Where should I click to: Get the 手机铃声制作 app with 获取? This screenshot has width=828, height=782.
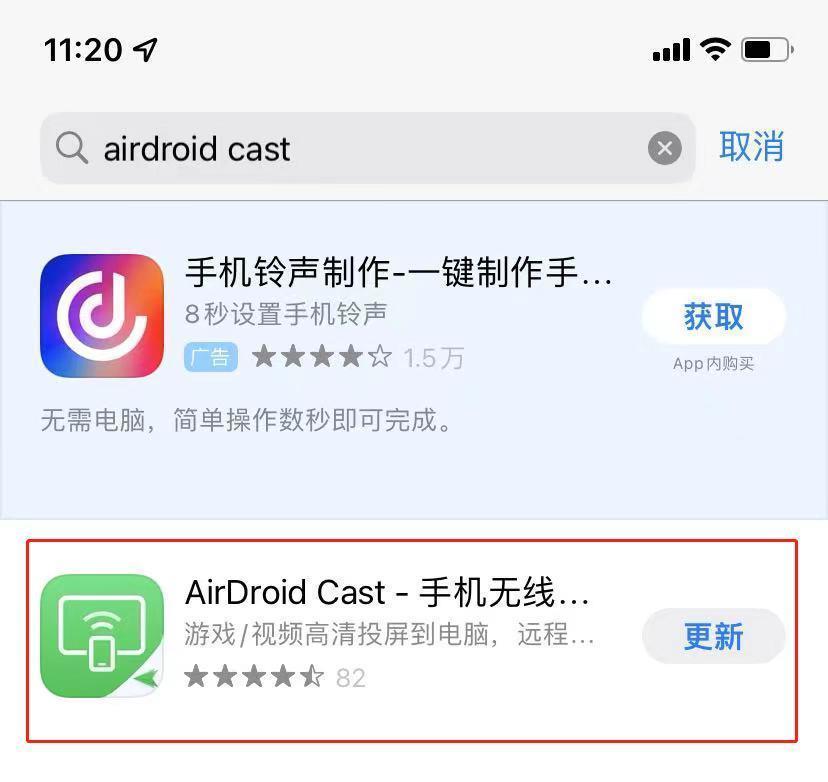click(713, 317)
